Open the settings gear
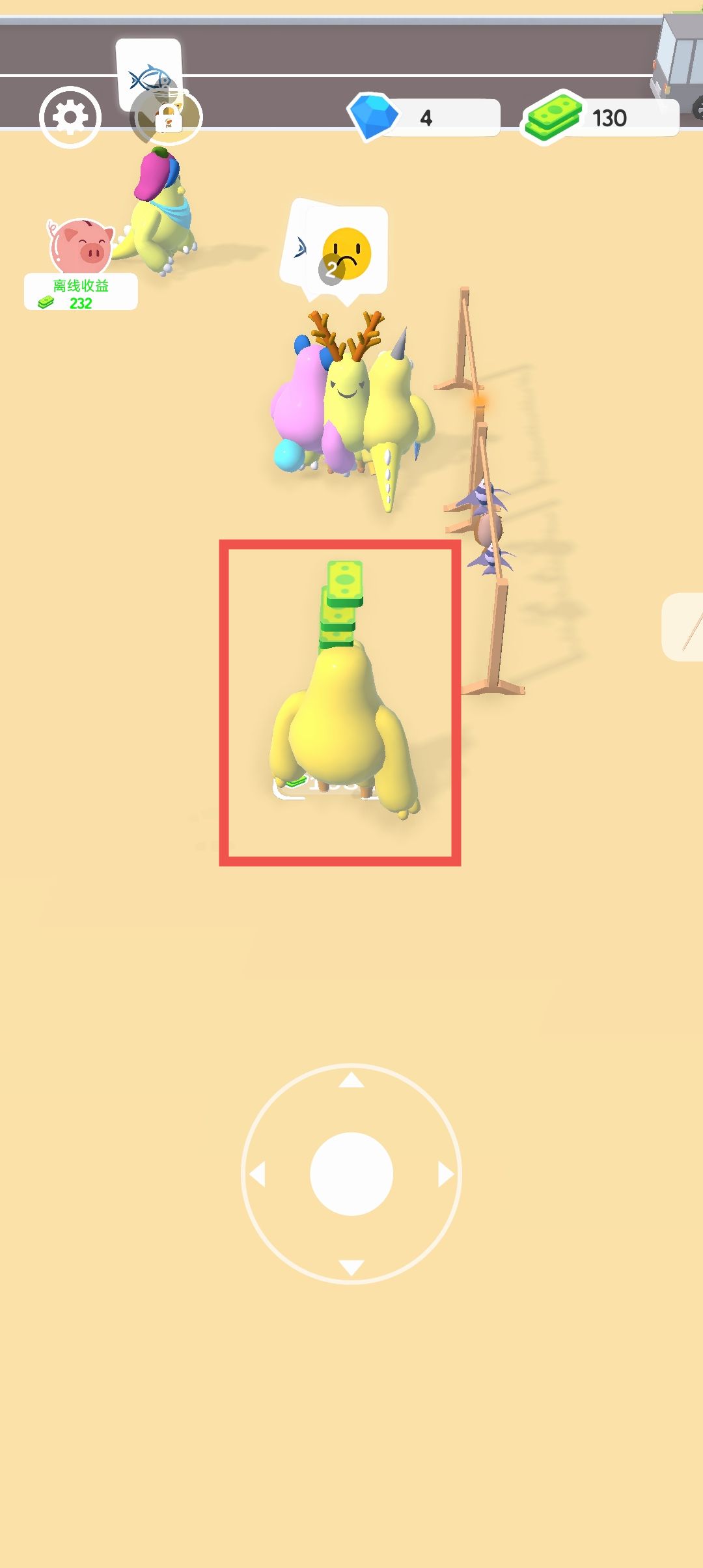This screenshot has height=1568, width=703. [70, 117]
